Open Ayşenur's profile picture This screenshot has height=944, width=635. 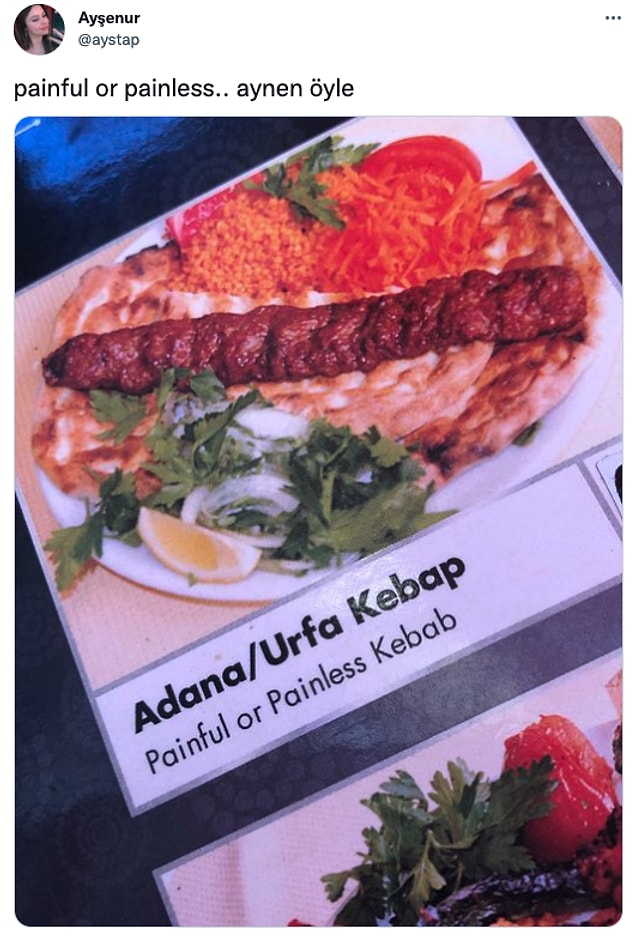[x=39, y=29]
